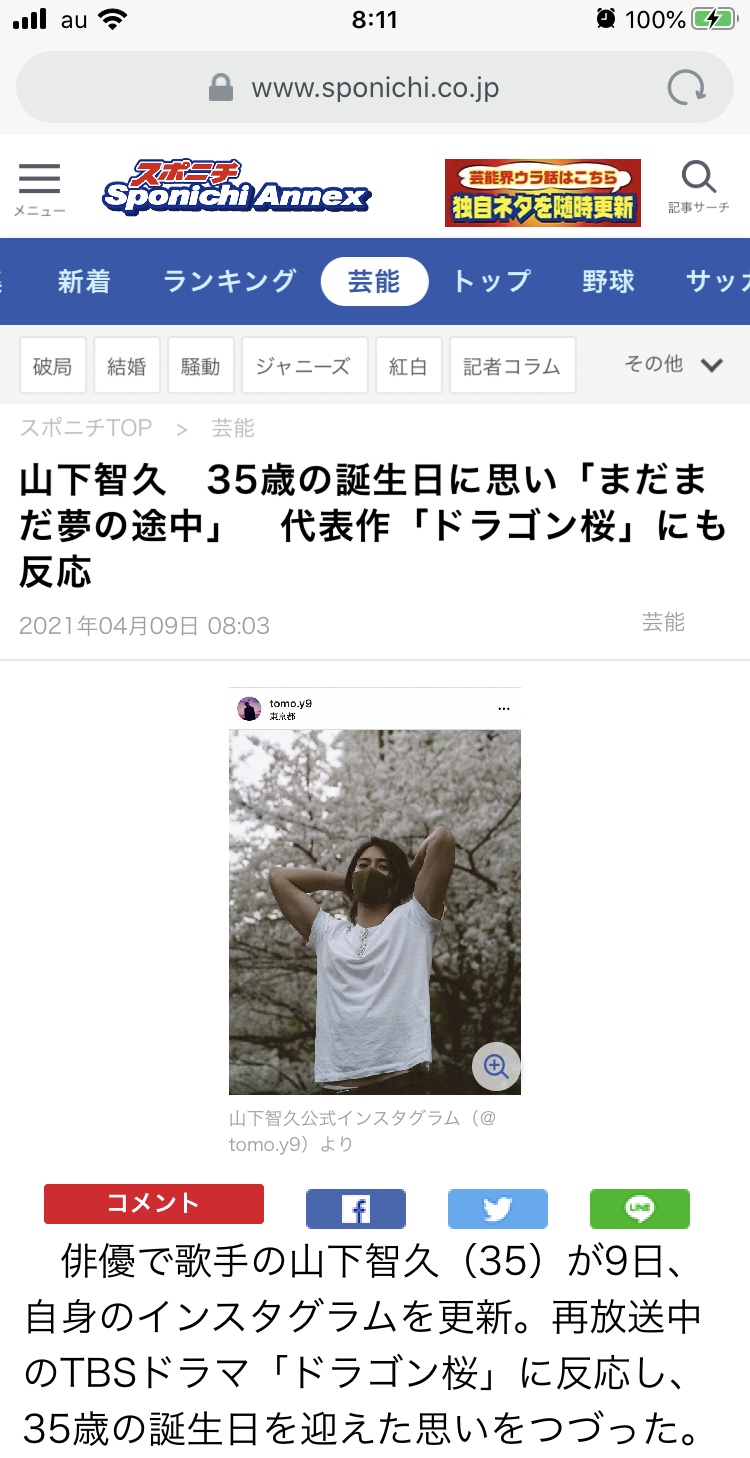Choose the 騒動 topic chip
The height and width of the screenshot is (1458, 750).
[x=200, y=367]
